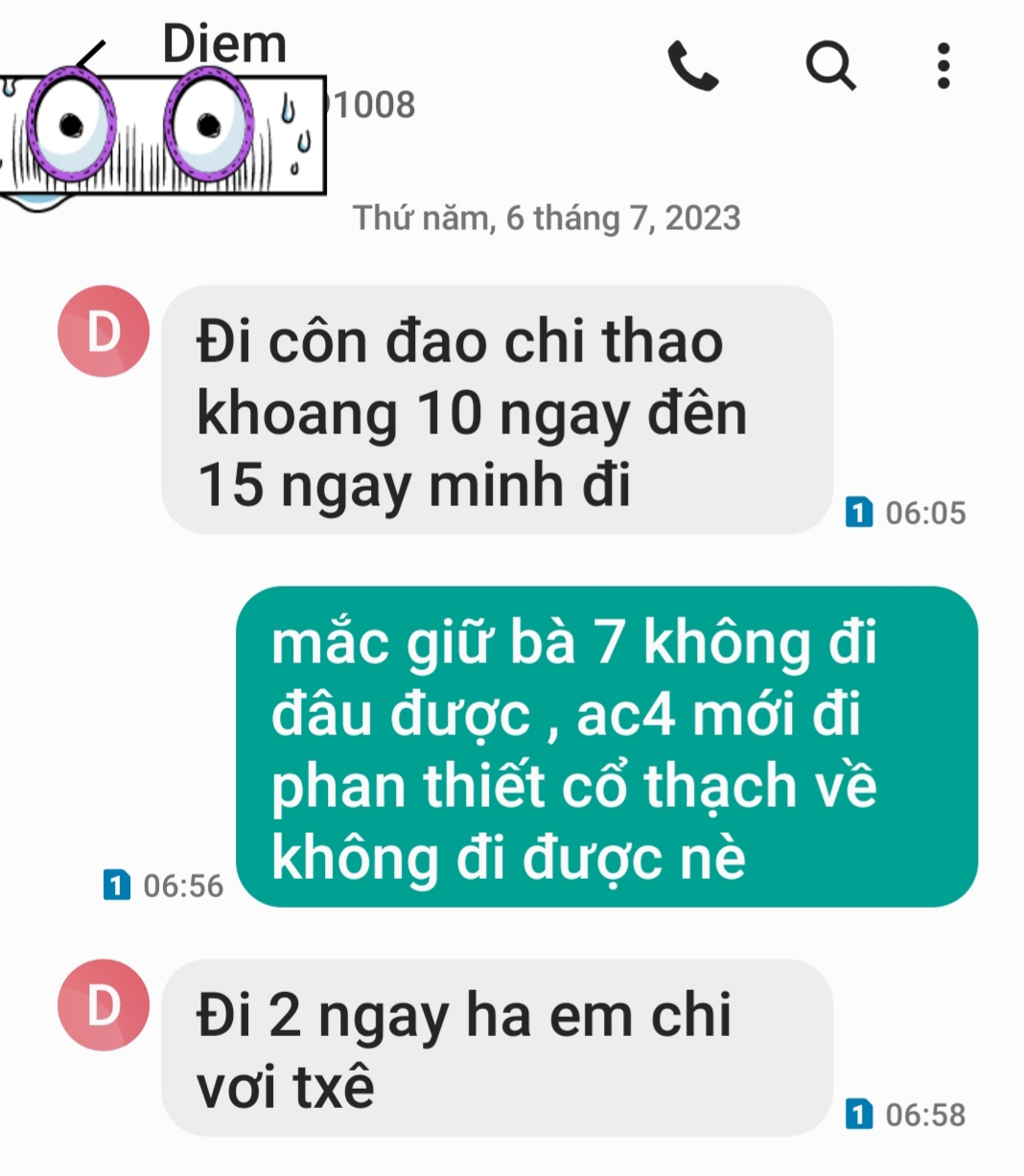Image resolution: width=1024 pixels, height=1176 pixels.
Task: Call Diem with the phone icon
Action: point(692,67)
